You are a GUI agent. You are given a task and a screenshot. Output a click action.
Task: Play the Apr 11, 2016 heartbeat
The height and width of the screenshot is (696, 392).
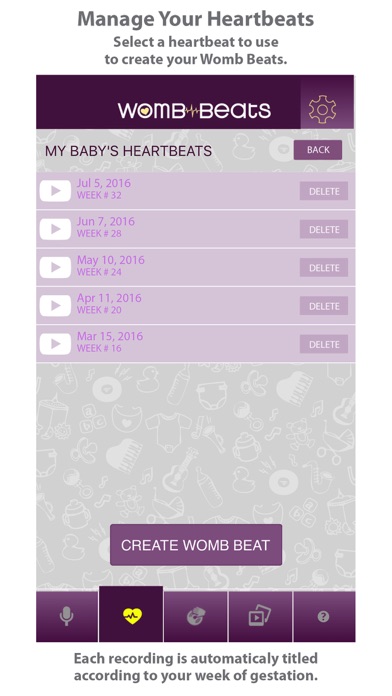coord(55,305)
